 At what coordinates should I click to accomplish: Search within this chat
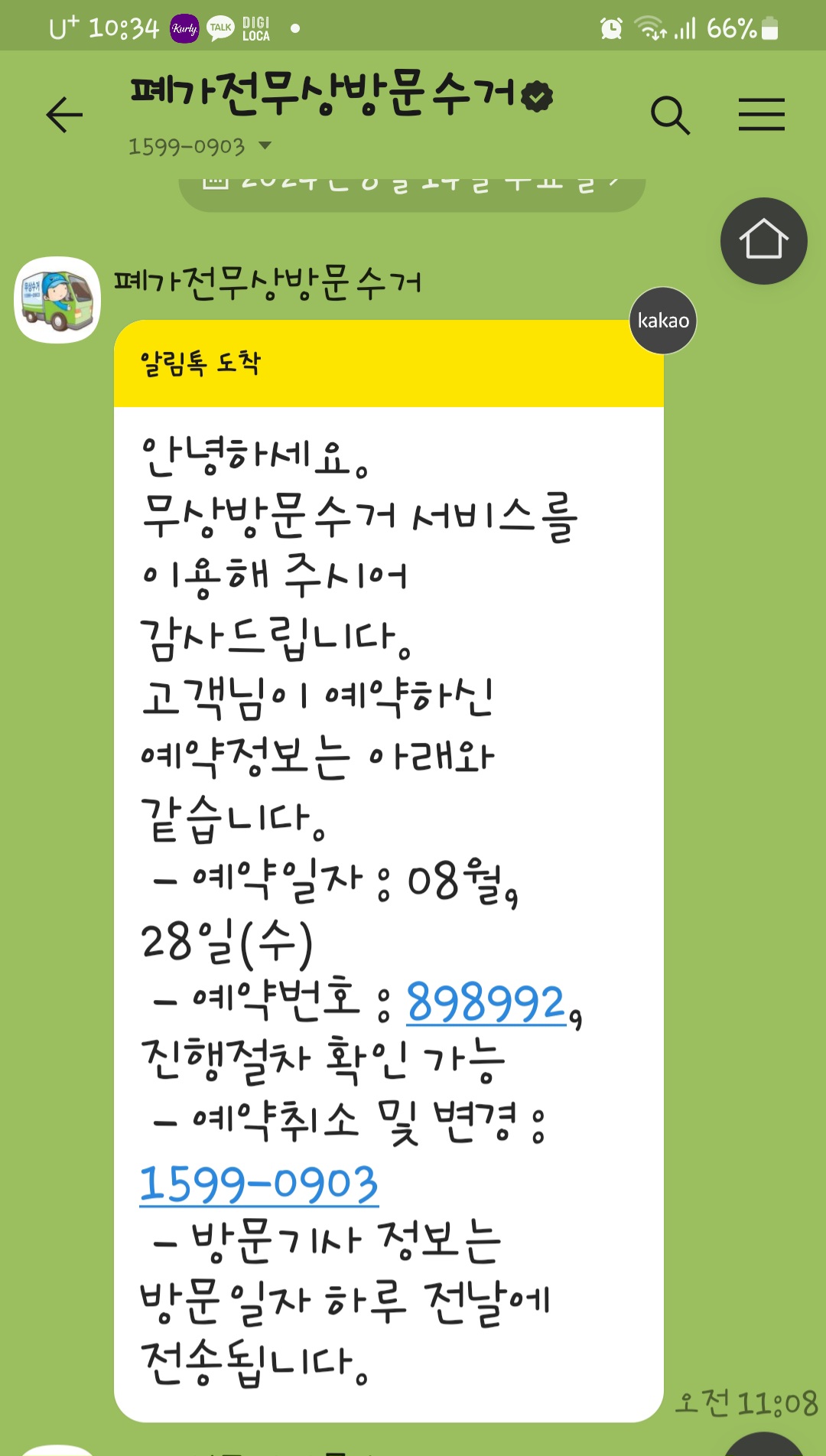coord(670,116)
